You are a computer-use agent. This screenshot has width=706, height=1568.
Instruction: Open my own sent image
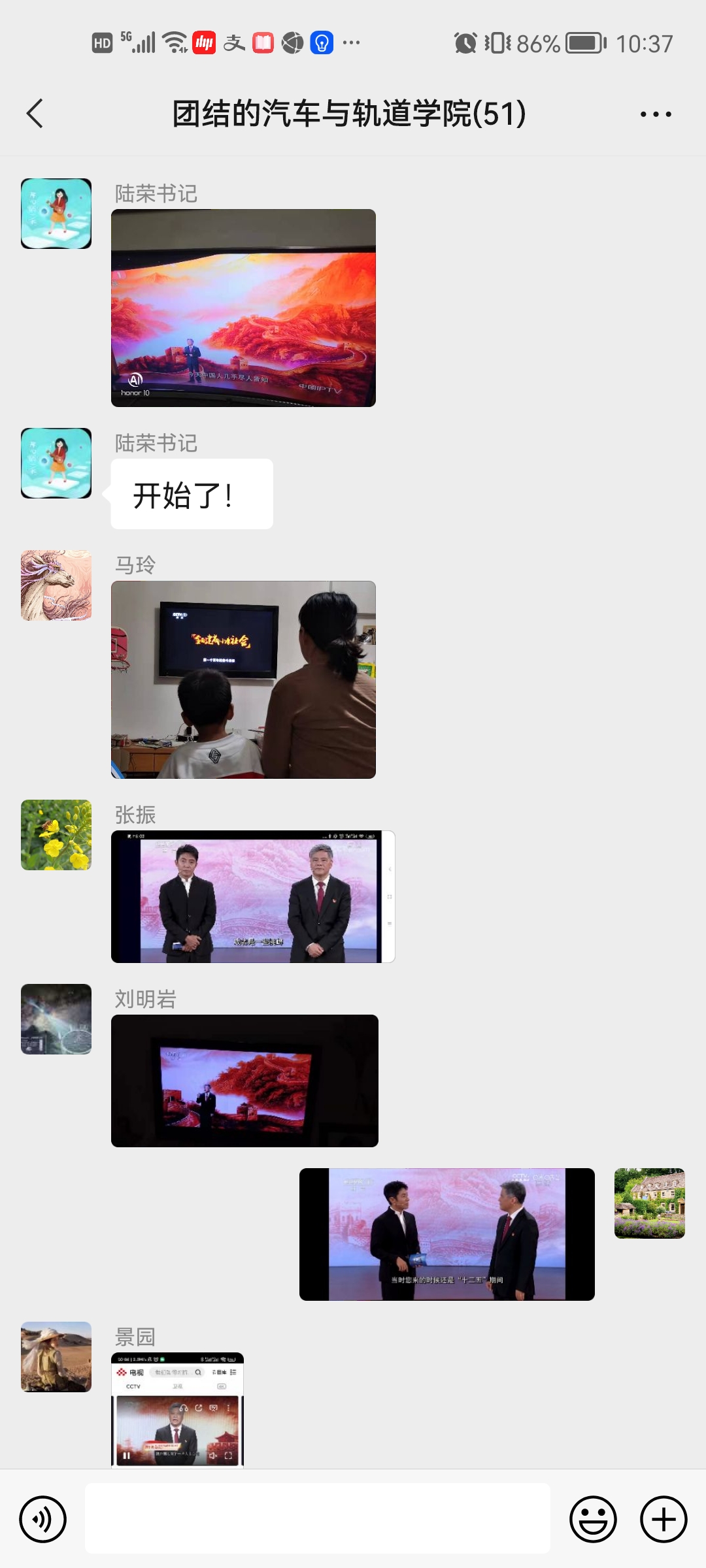pos(447,1234)
